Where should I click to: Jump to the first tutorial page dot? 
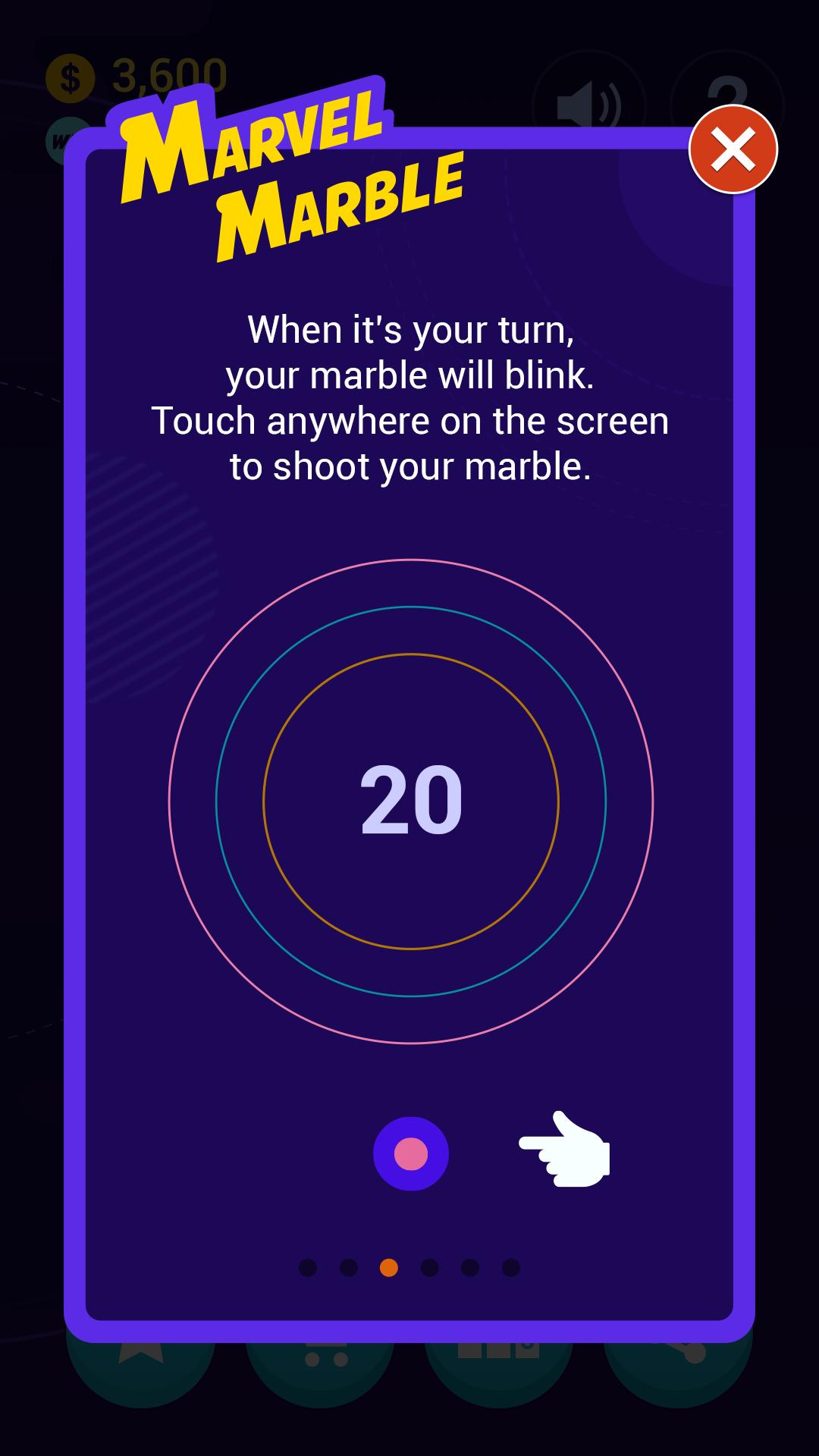pyautogui.click(x=307, y=1267)
